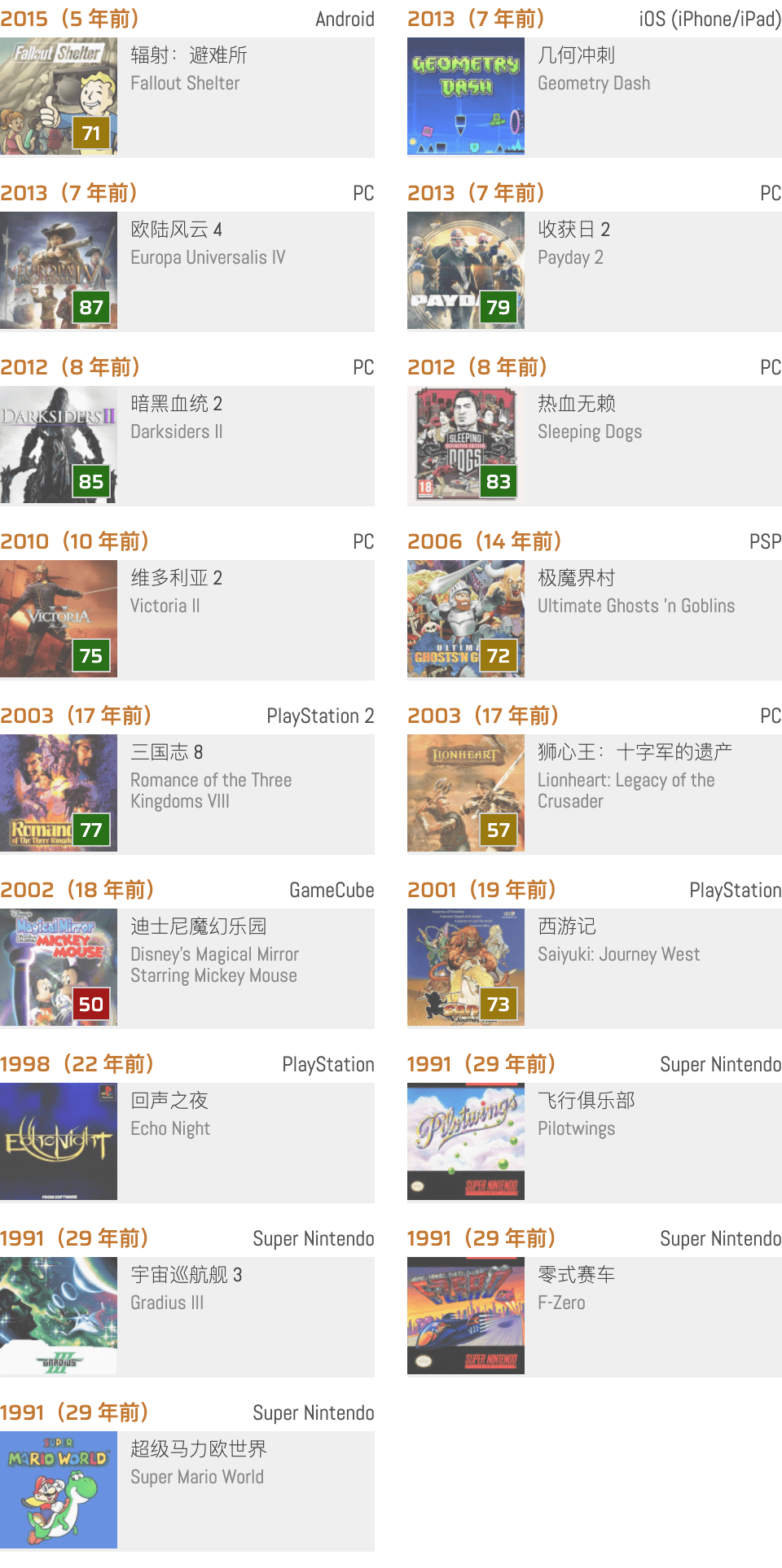Open the Echo Night game card

(x=187, y=1141)
